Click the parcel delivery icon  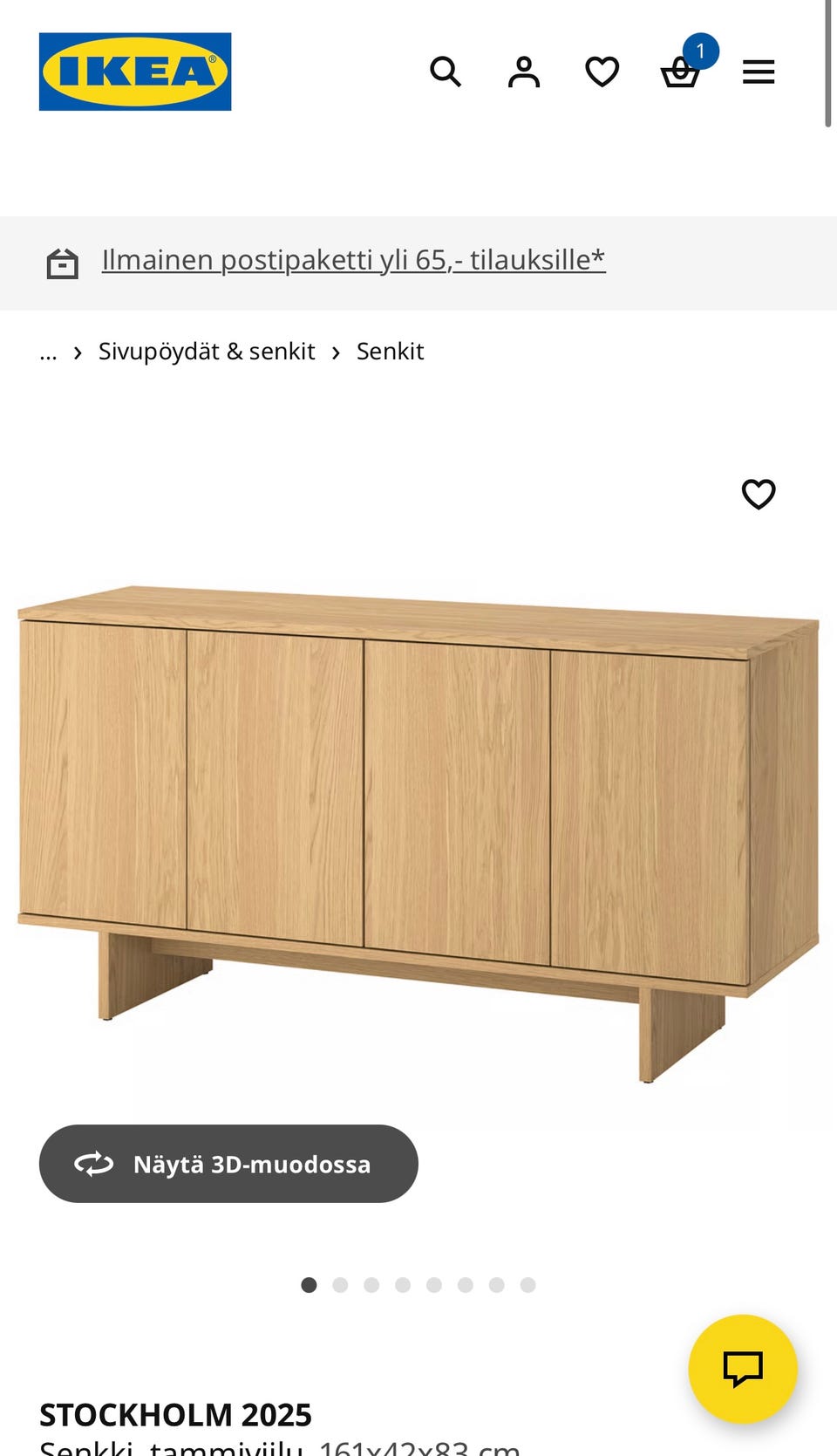point(62,260)
